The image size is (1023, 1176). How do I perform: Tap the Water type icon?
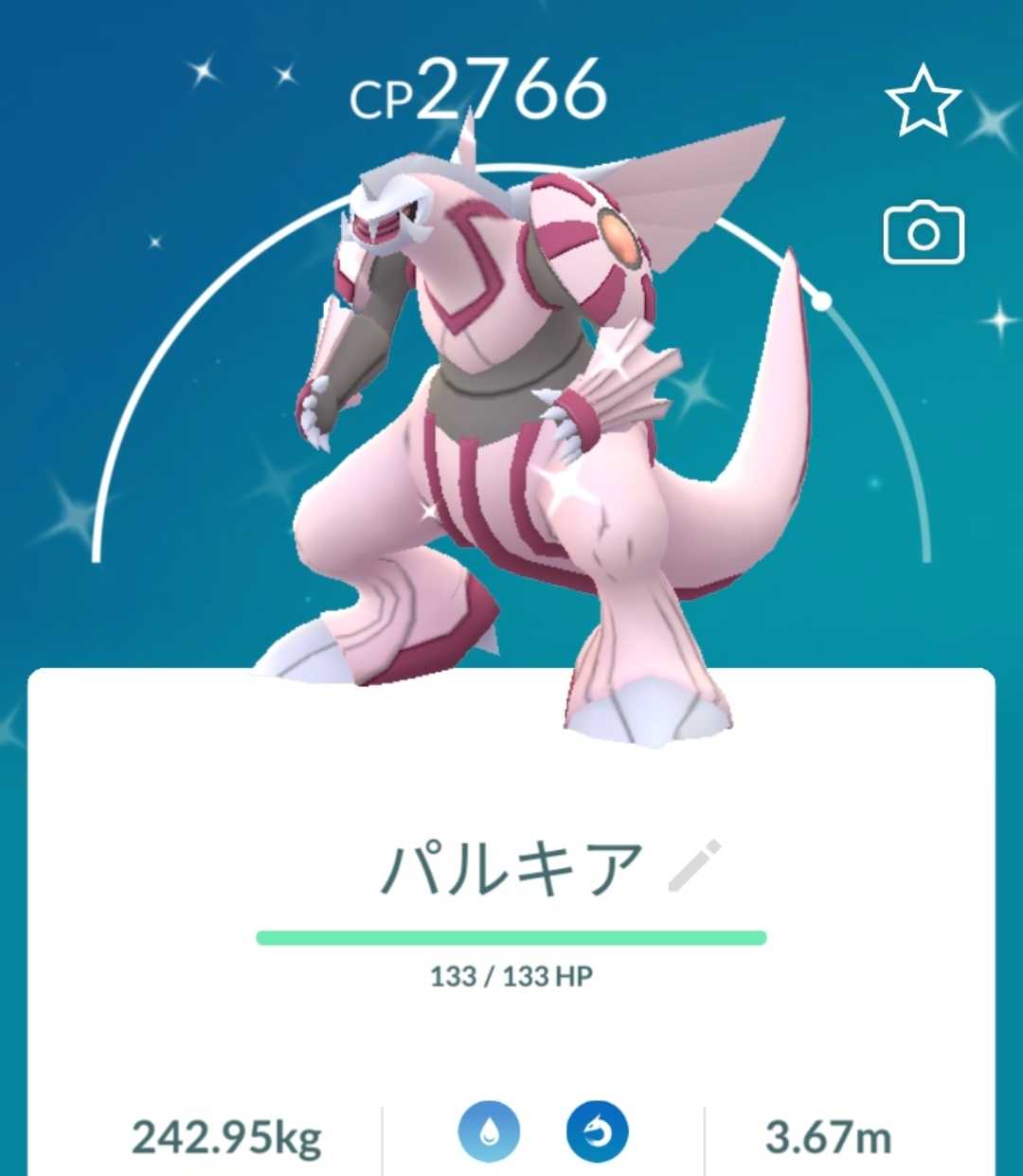(489, 1132)
